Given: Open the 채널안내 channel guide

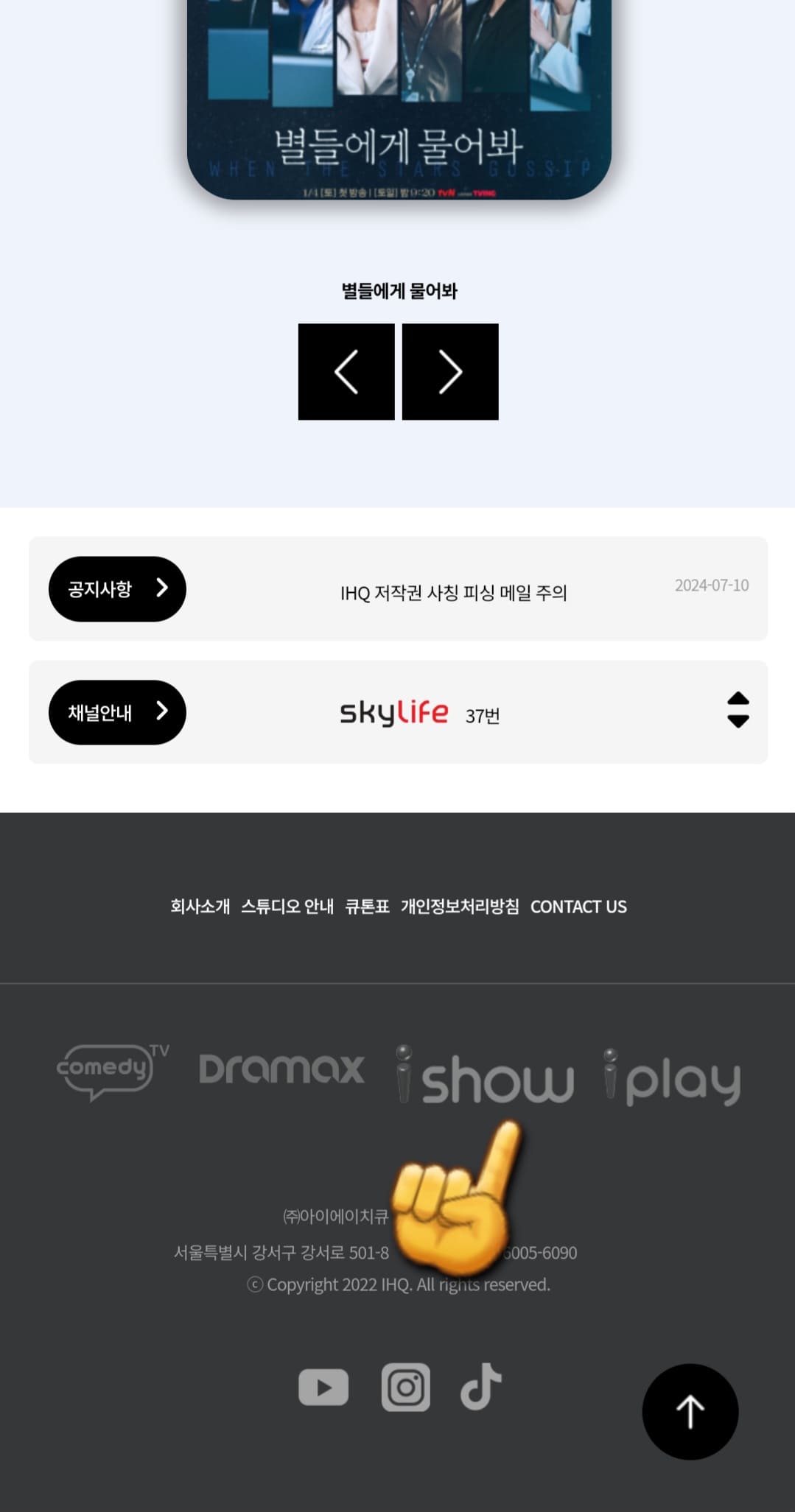Looking at the screenshot, I should 116,711.
